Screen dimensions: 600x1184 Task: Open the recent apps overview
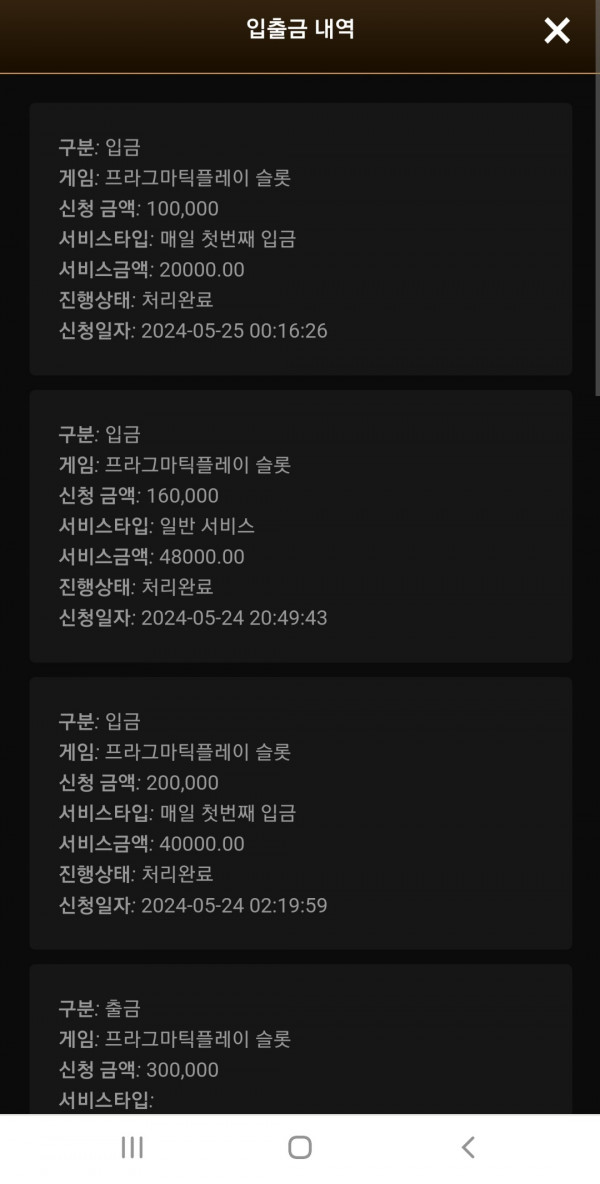tap(132, 1147)
